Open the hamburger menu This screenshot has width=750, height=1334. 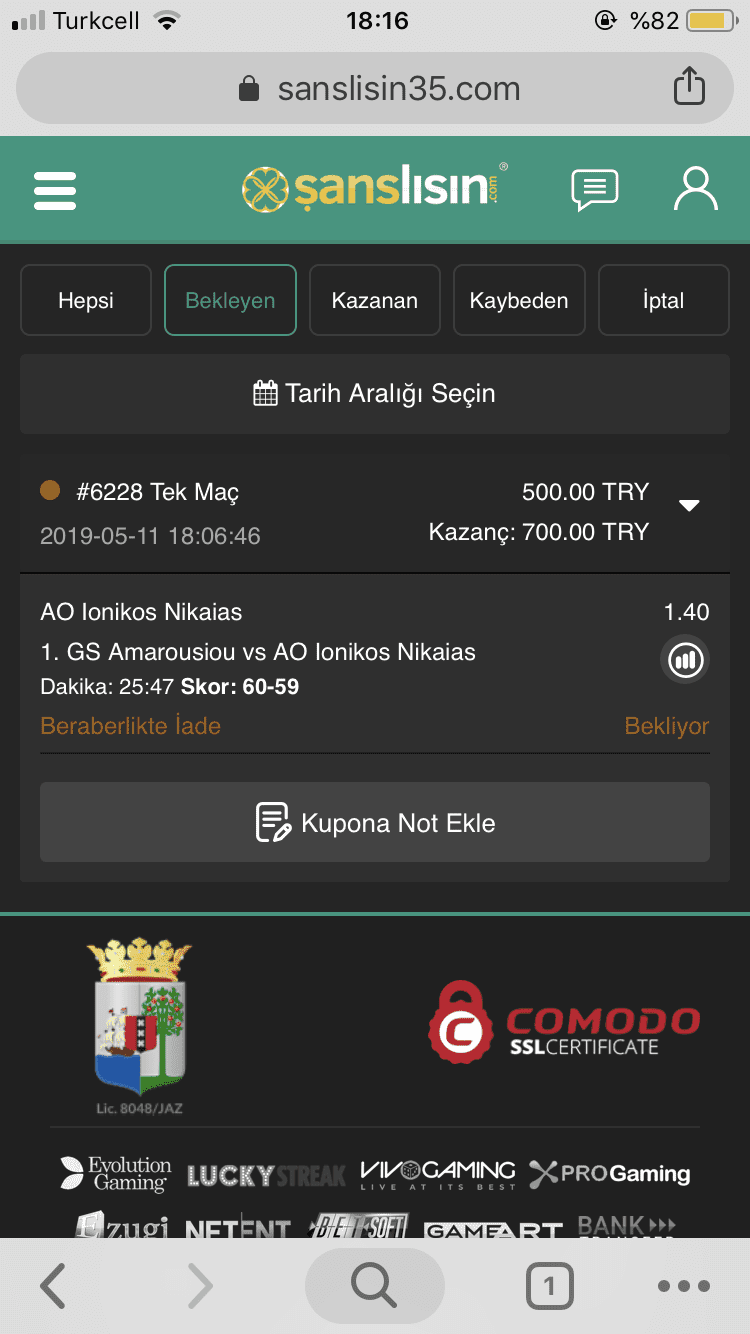pos(55,190)
